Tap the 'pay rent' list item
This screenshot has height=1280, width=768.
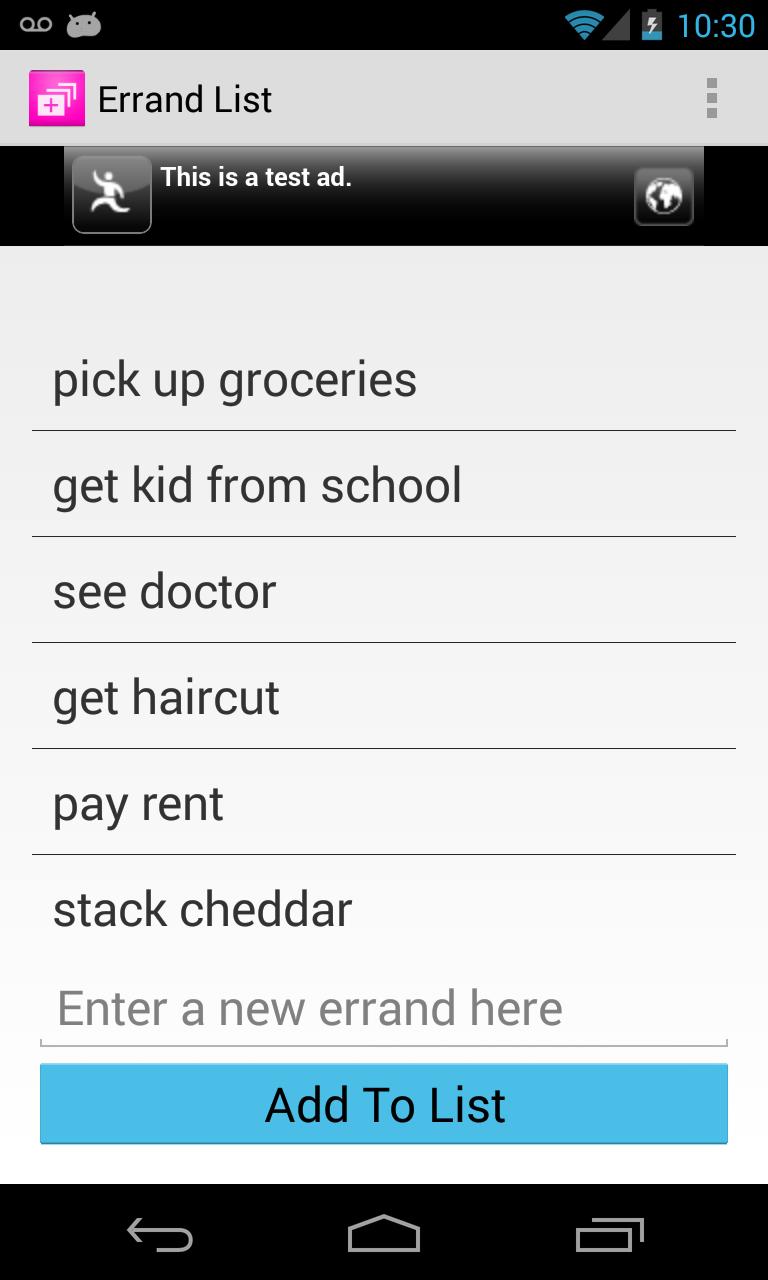click(x=138, y=802)
